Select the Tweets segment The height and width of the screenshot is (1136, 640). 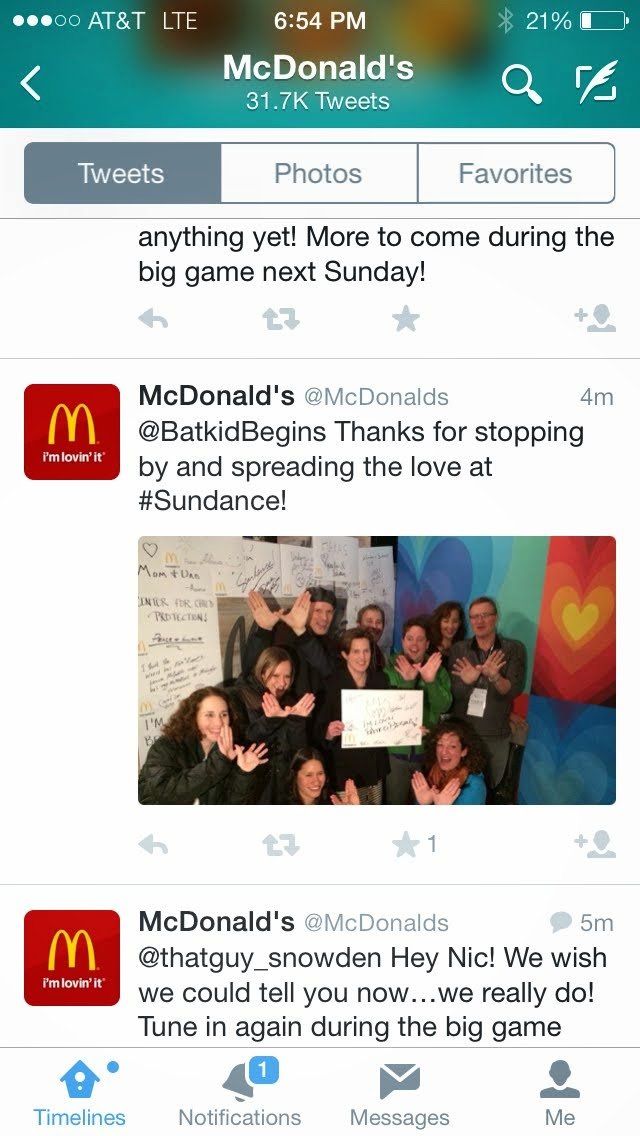click(x=122, y=173)
